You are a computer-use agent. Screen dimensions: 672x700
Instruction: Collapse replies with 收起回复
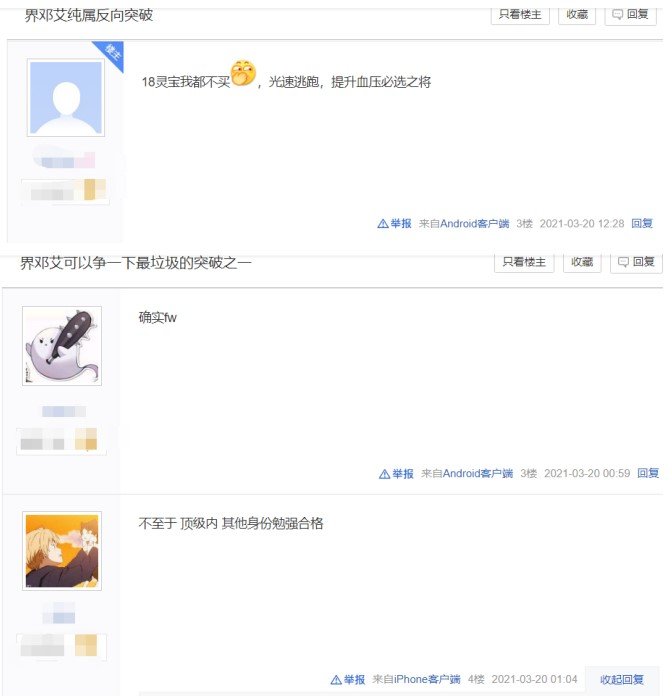tap(622, 680)
